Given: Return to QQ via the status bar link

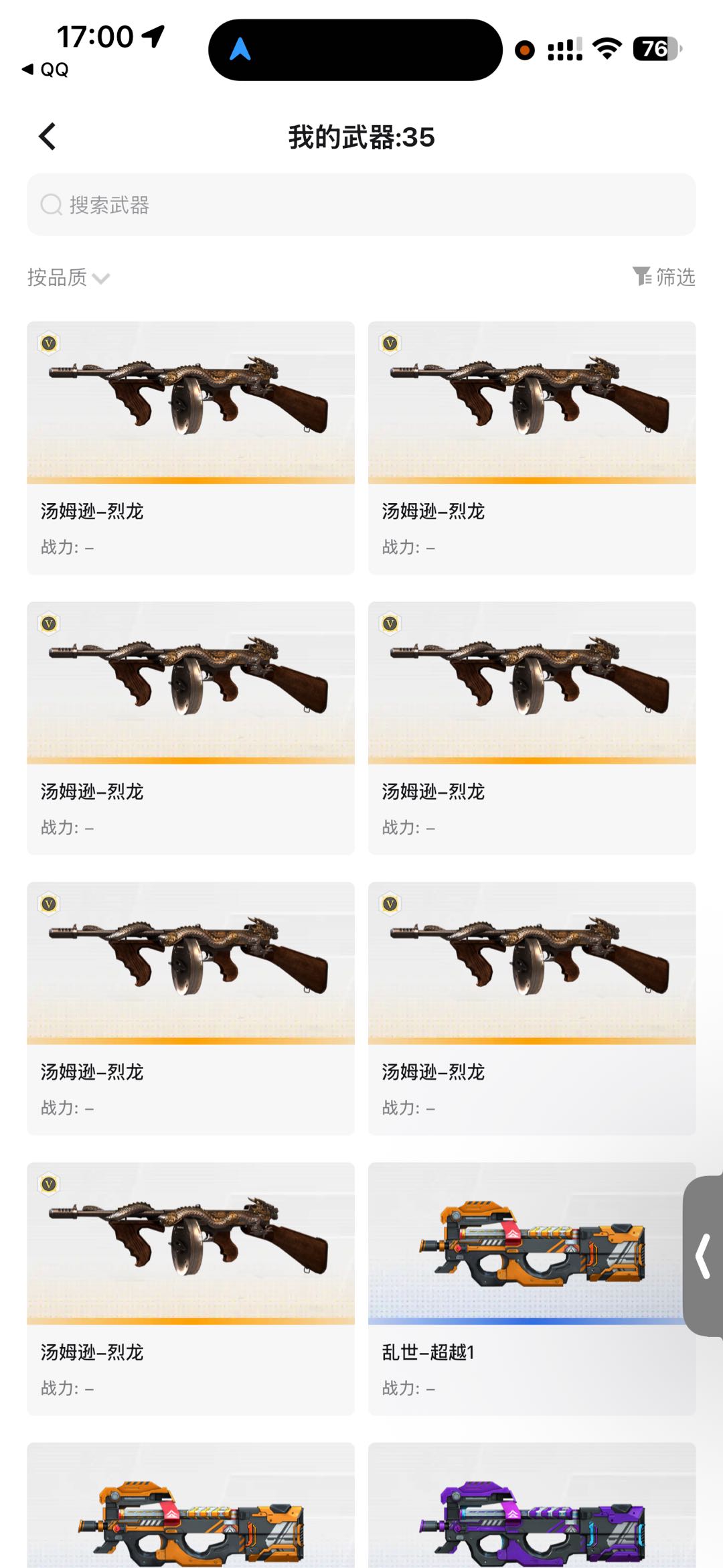Looking at the screenshot, I should [x=46, y=70].
